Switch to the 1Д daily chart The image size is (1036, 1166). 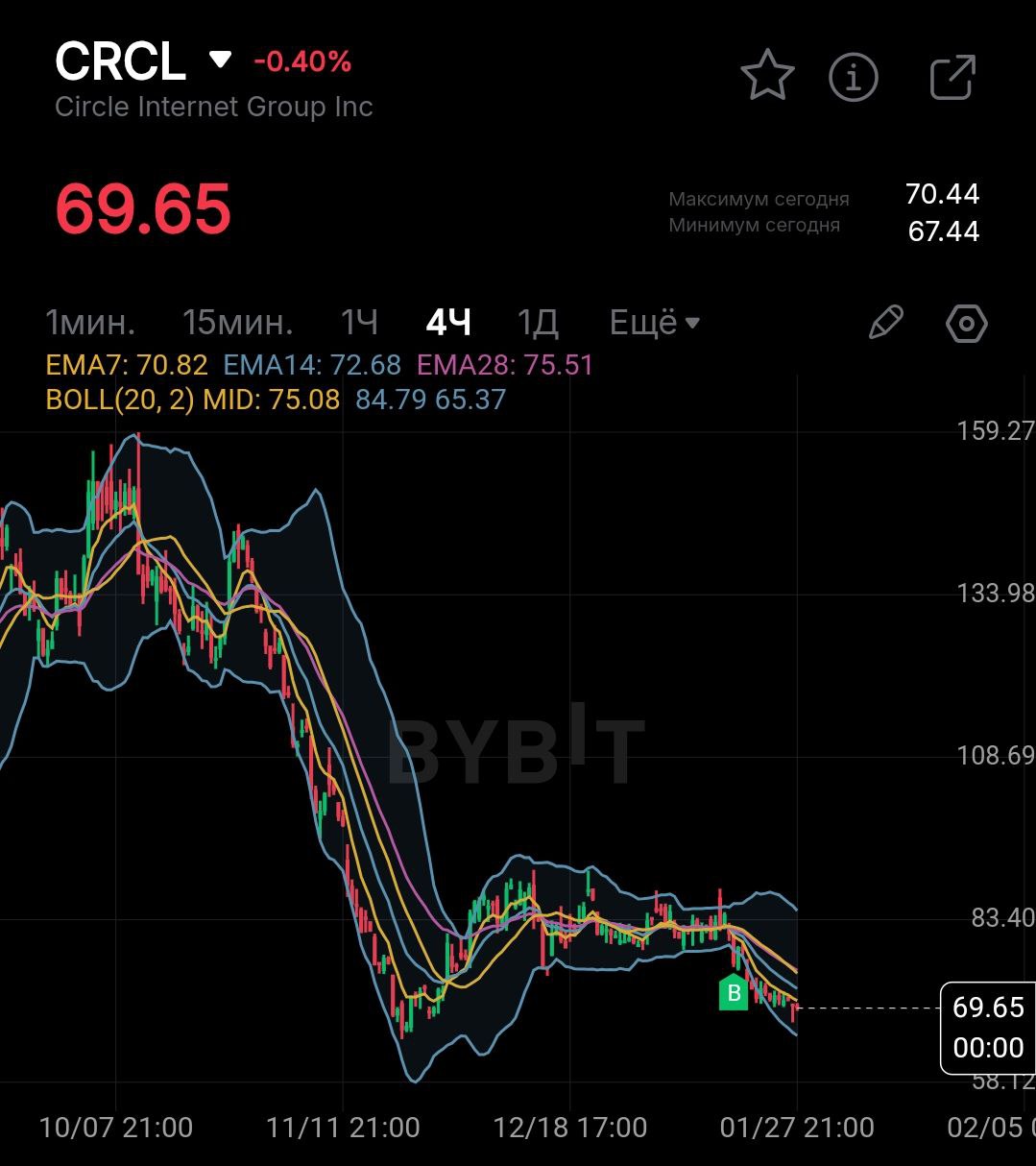(x=538, y=323)
